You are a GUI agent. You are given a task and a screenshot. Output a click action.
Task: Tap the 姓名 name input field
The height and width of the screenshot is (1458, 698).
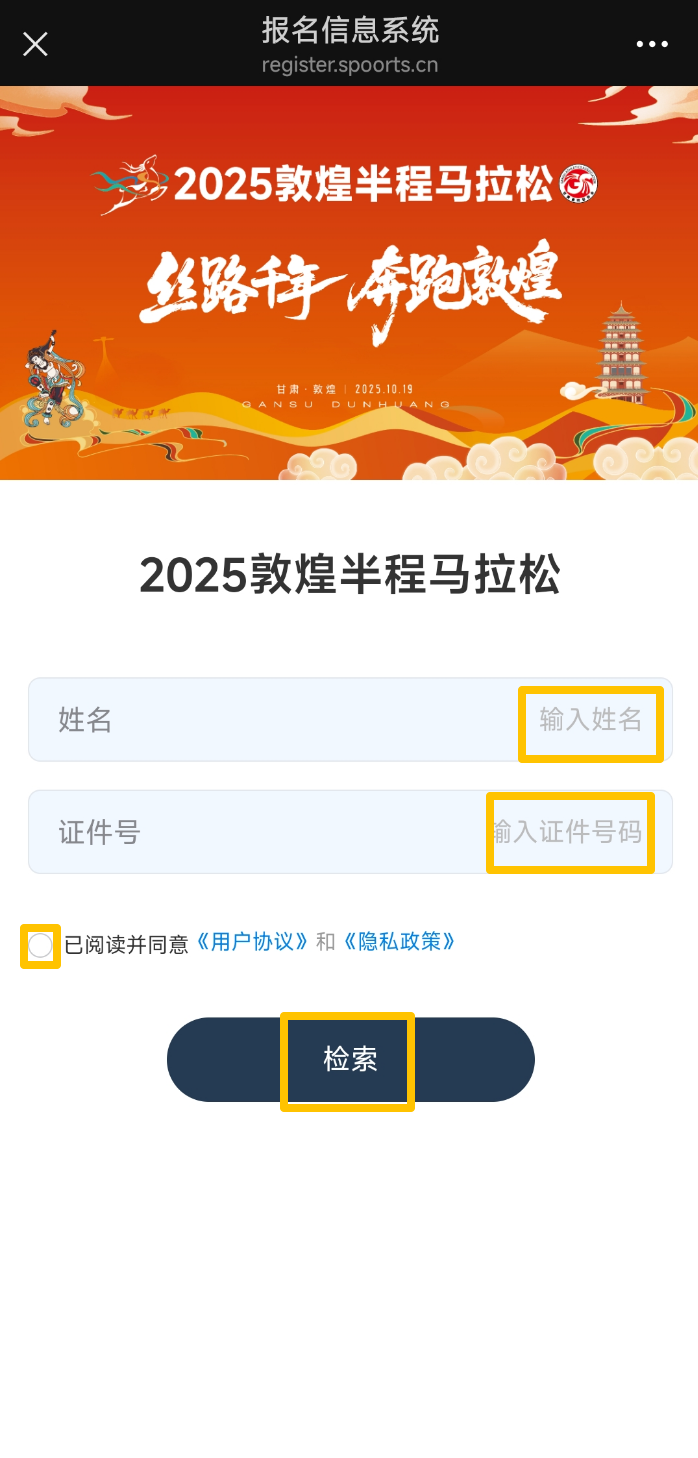tap(590, 720)
